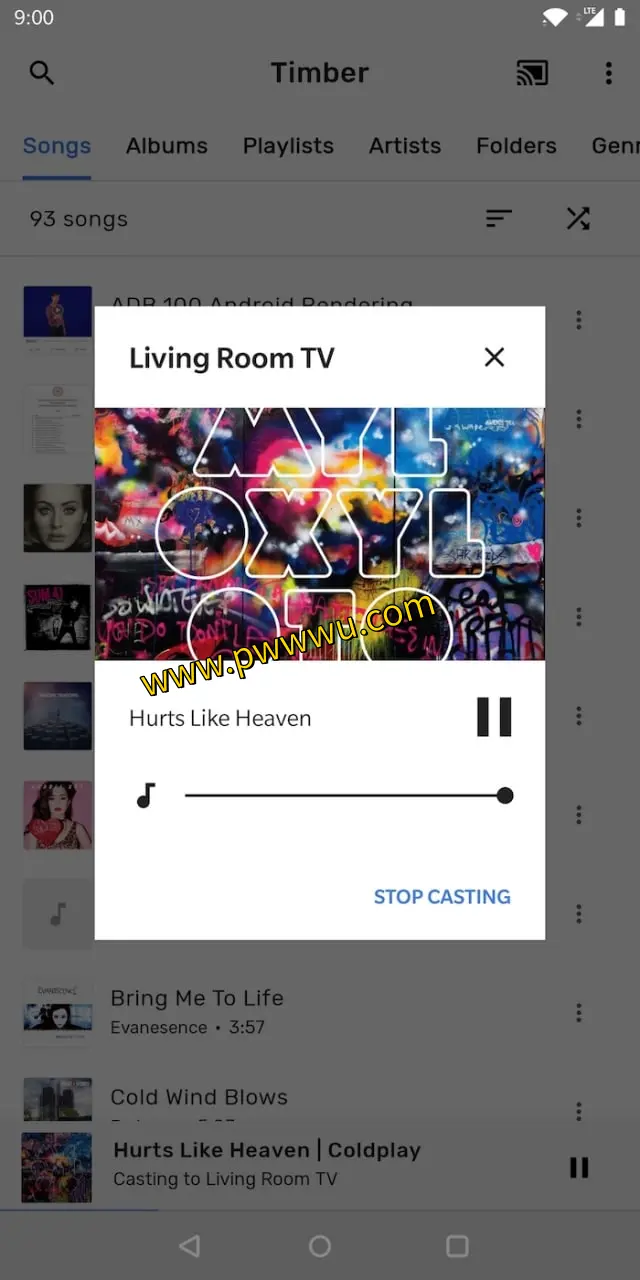Shuffle all 93 songs
The height and width of the screenshot is (1280, 640).
coord(578,219)
